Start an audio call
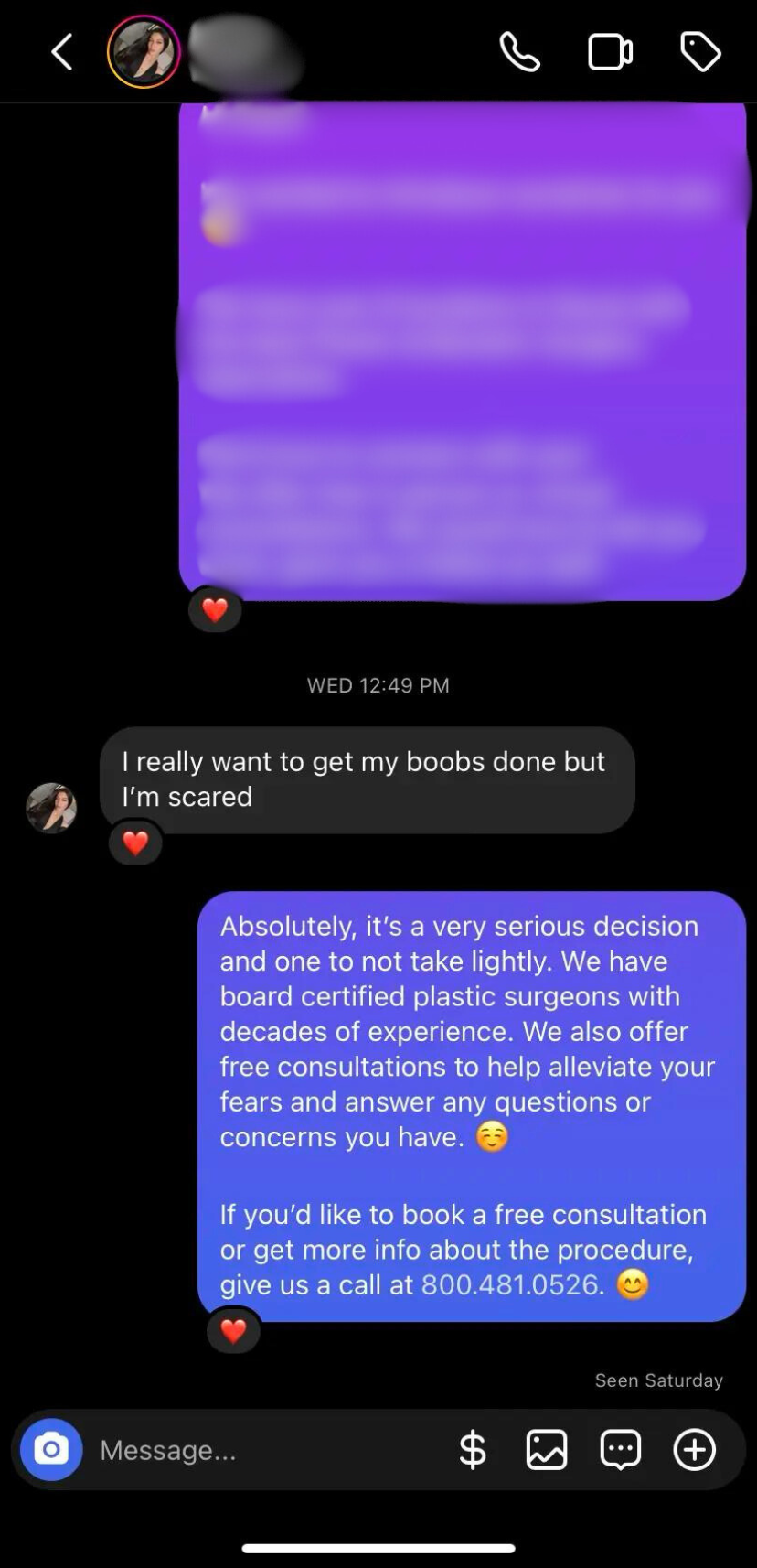Viewport: 757px width, 1568px height. [519, 52]
